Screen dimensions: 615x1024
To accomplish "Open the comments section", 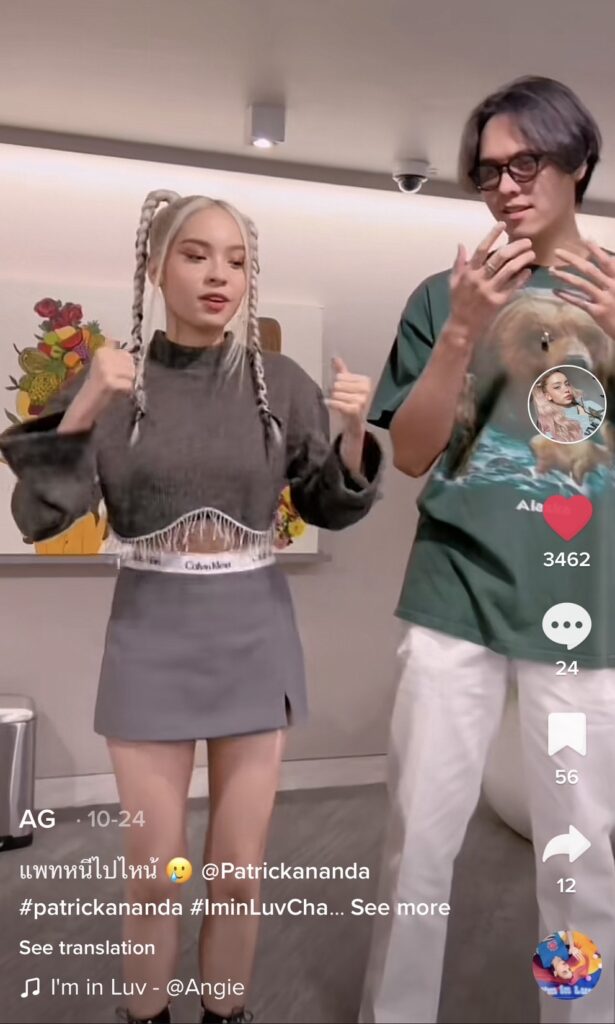I will [x=567, y=626].
